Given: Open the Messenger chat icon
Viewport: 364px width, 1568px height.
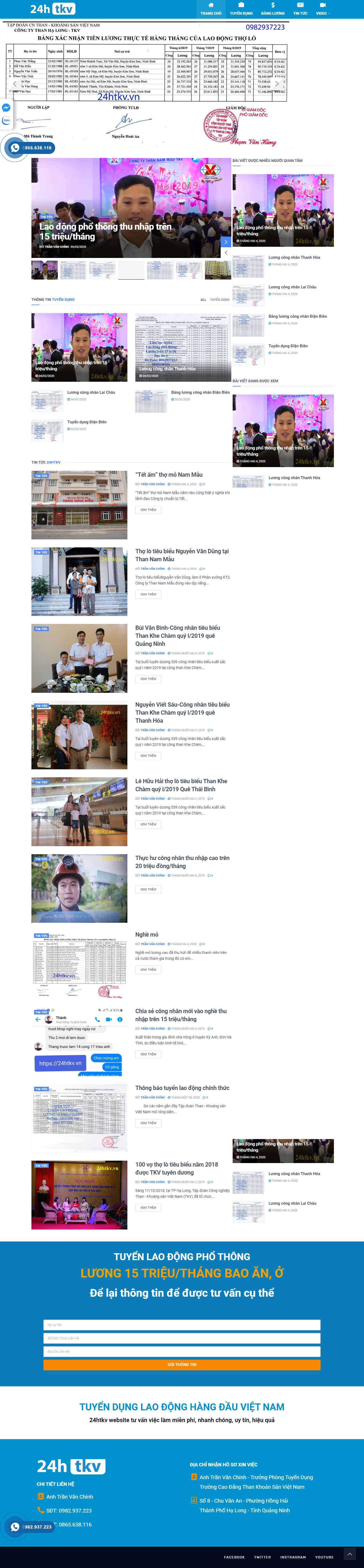Looking at the screenshot, I should tap(6, 107).
